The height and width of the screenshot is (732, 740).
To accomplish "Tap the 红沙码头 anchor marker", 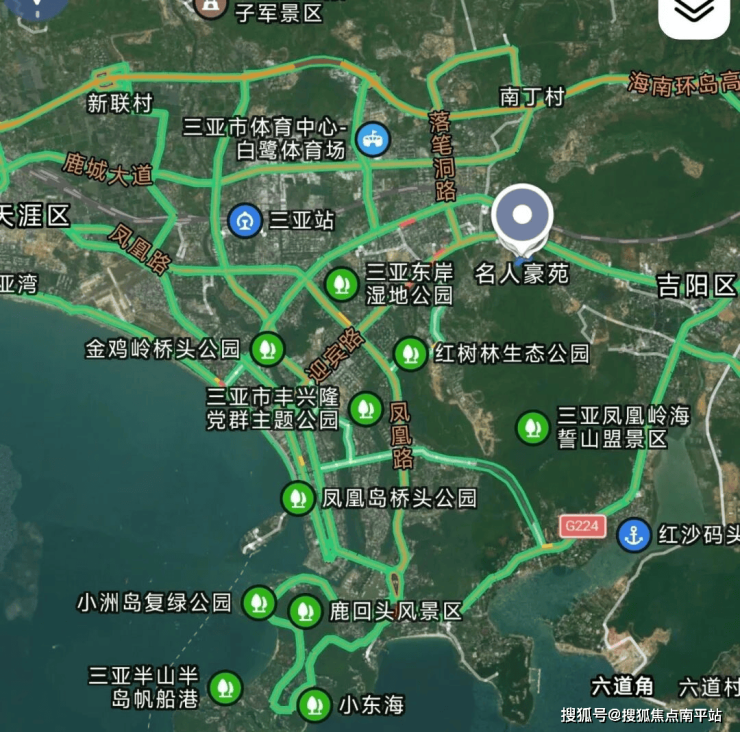I will (632, 534).
